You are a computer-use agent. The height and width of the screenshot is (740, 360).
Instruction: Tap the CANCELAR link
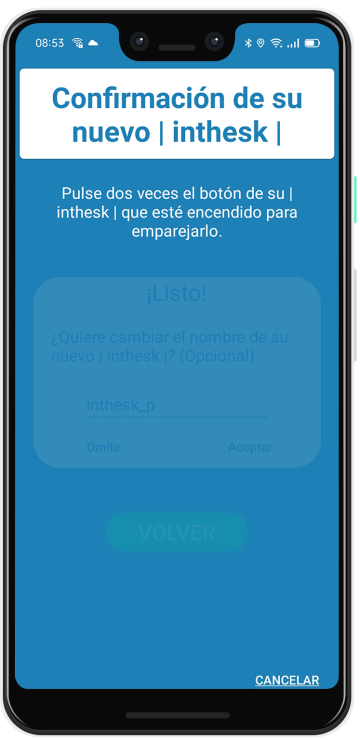(287, 680)
